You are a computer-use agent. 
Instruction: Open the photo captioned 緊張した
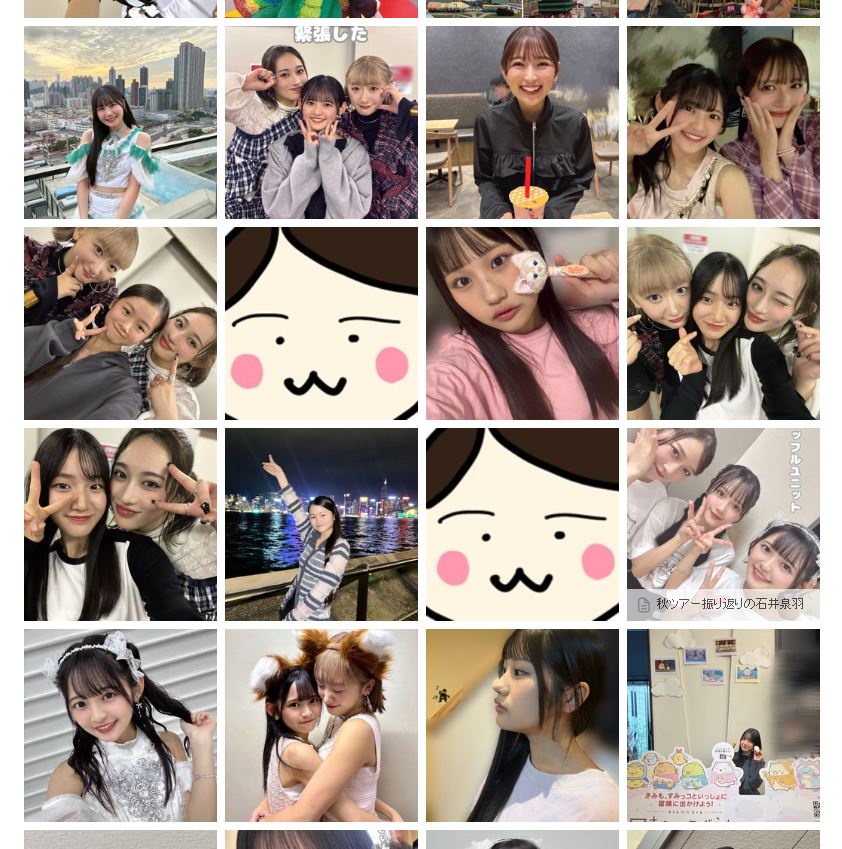point(321,122)
